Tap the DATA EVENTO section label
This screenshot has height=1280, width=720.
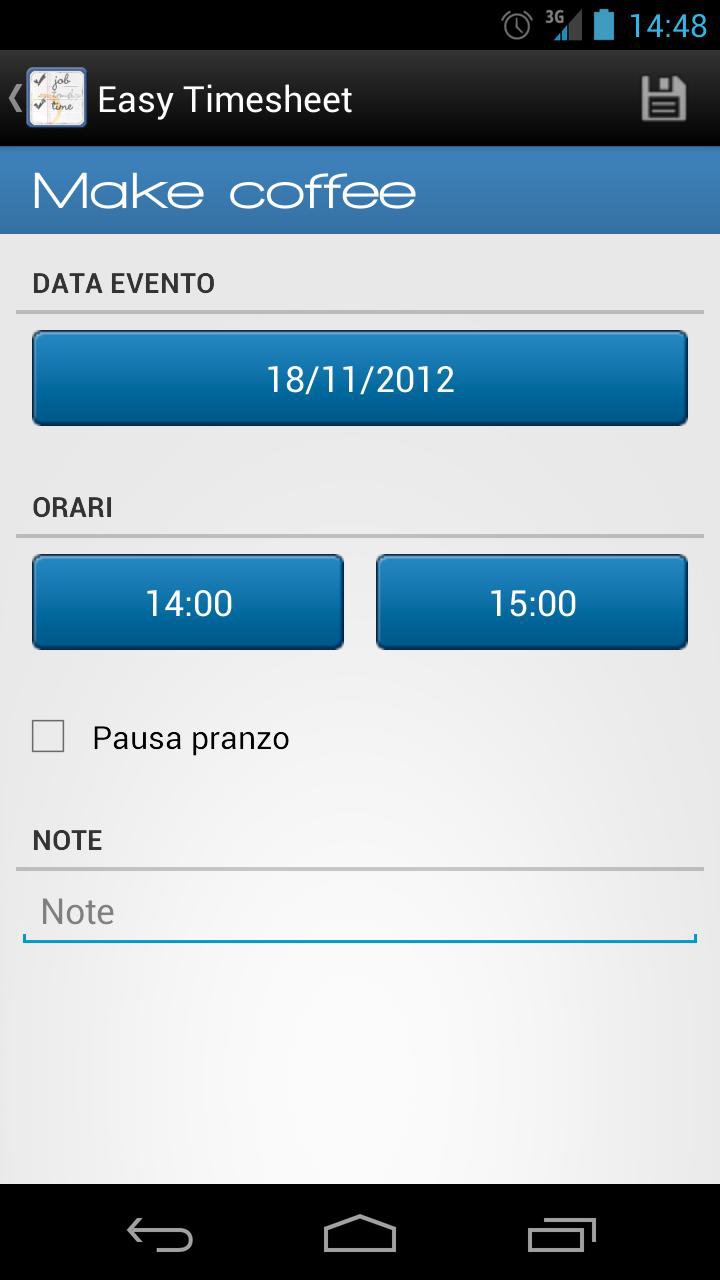pos(124,283)
